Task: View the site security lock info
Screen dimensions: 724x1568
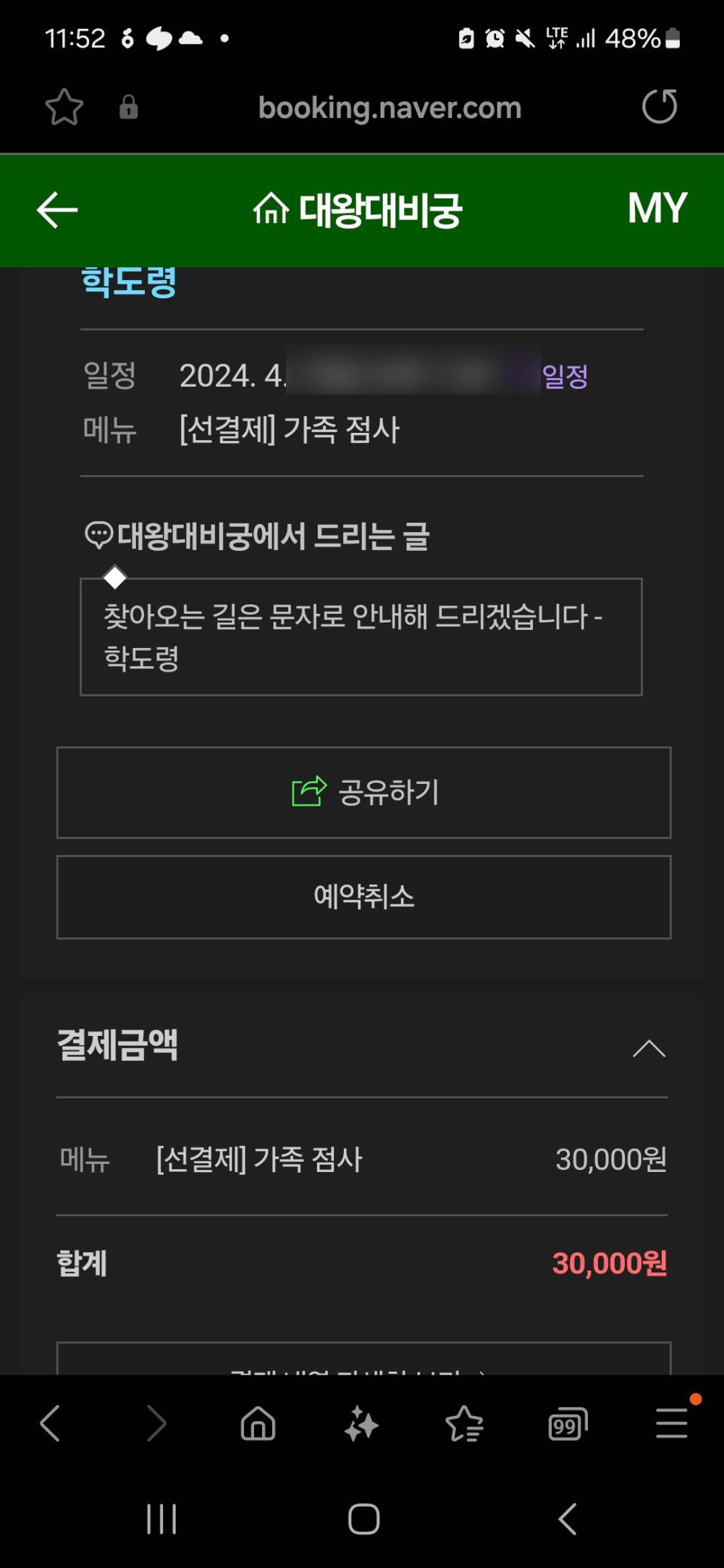Action: [x=128, y=108]
